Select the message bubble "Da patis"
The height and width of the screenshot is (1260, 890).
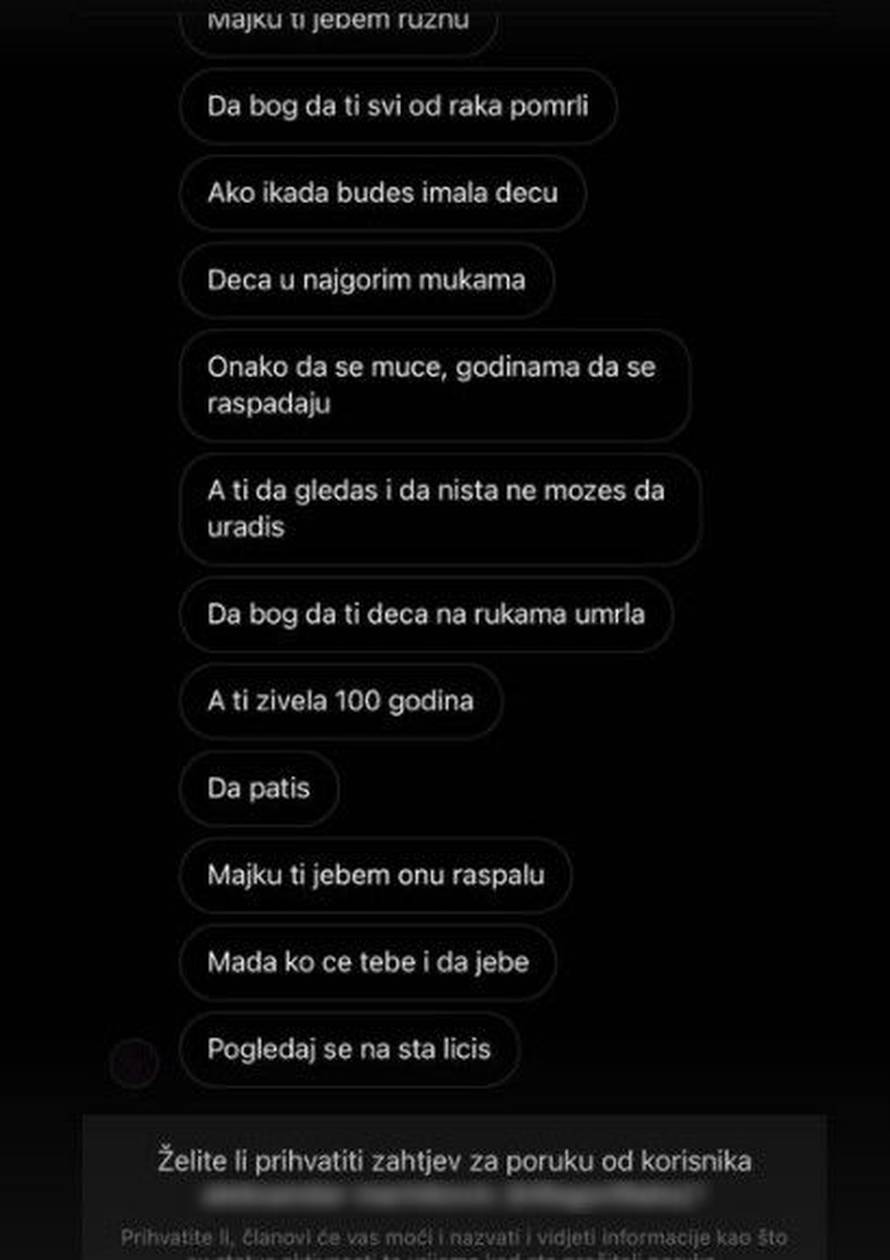coord(259,789)
